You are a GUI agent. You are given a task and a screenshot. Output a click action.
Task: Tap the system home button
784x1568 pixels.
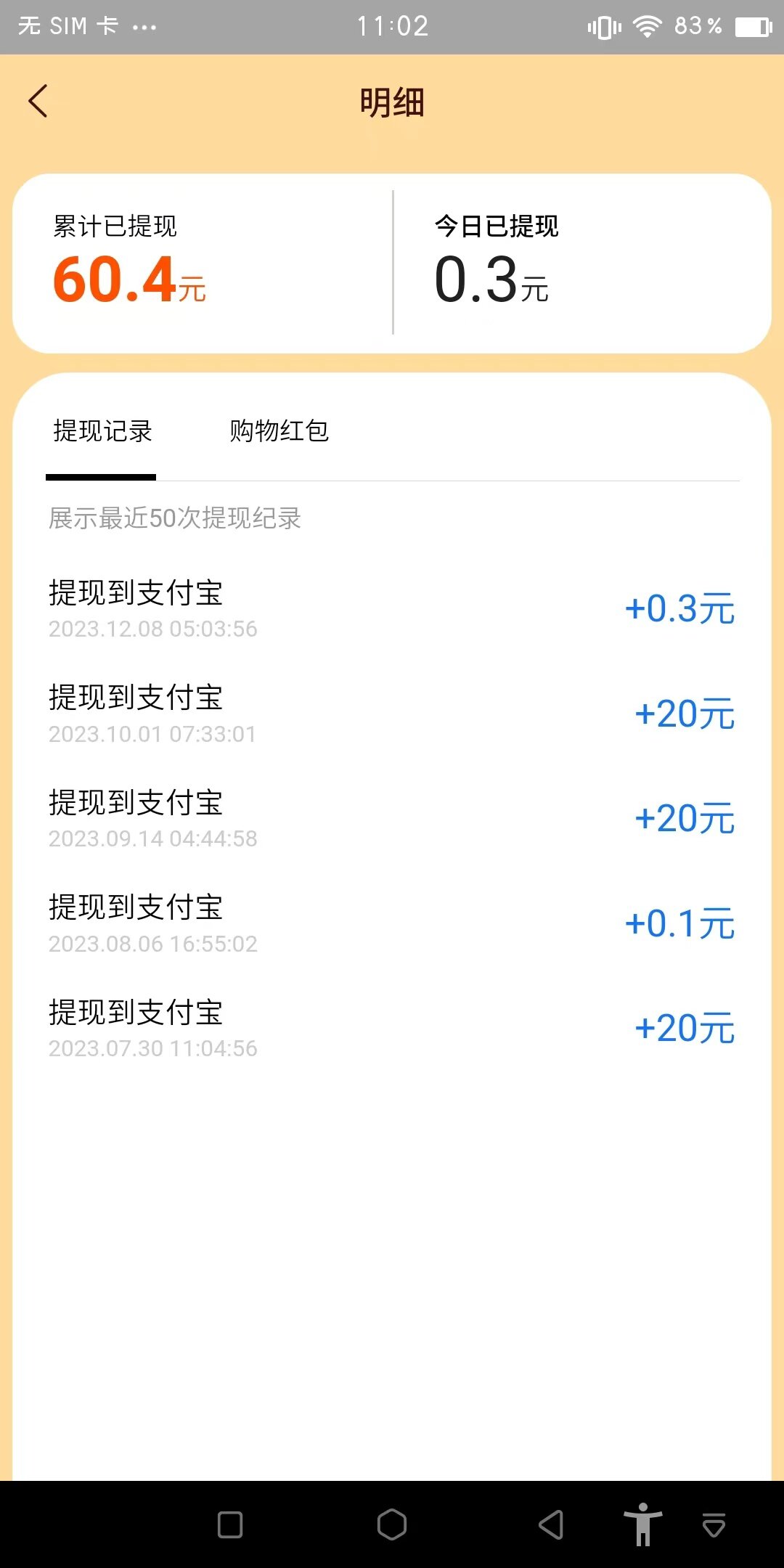pos(392,1524)
